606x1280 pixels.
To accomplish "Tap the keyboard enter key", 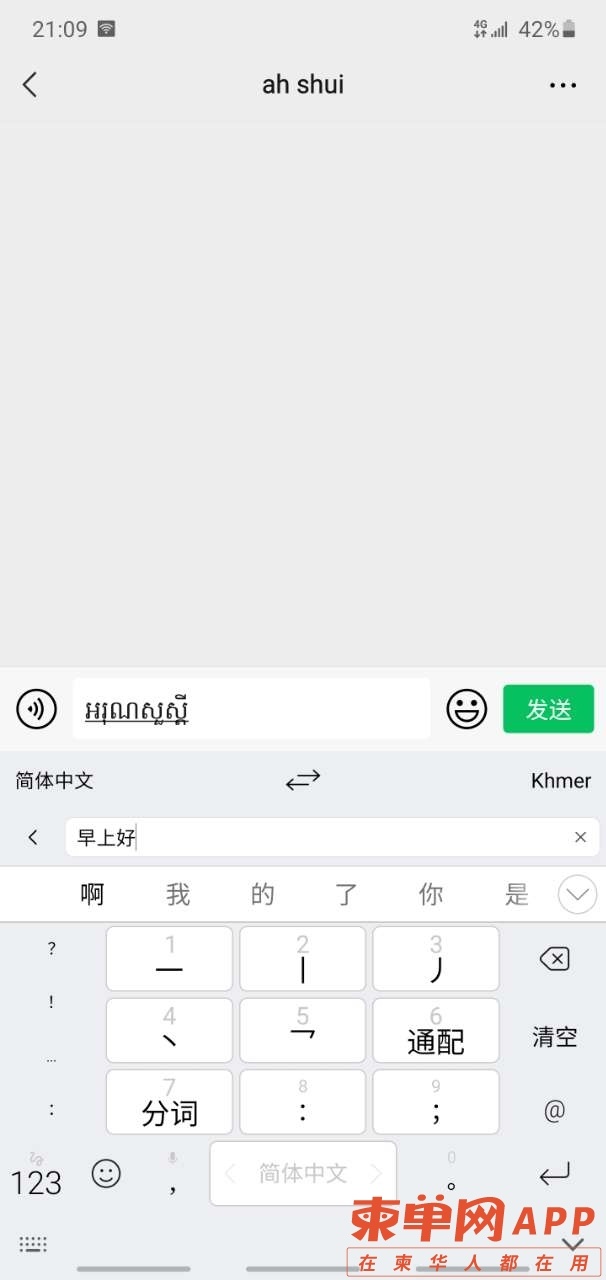I will click(554, 1174).
